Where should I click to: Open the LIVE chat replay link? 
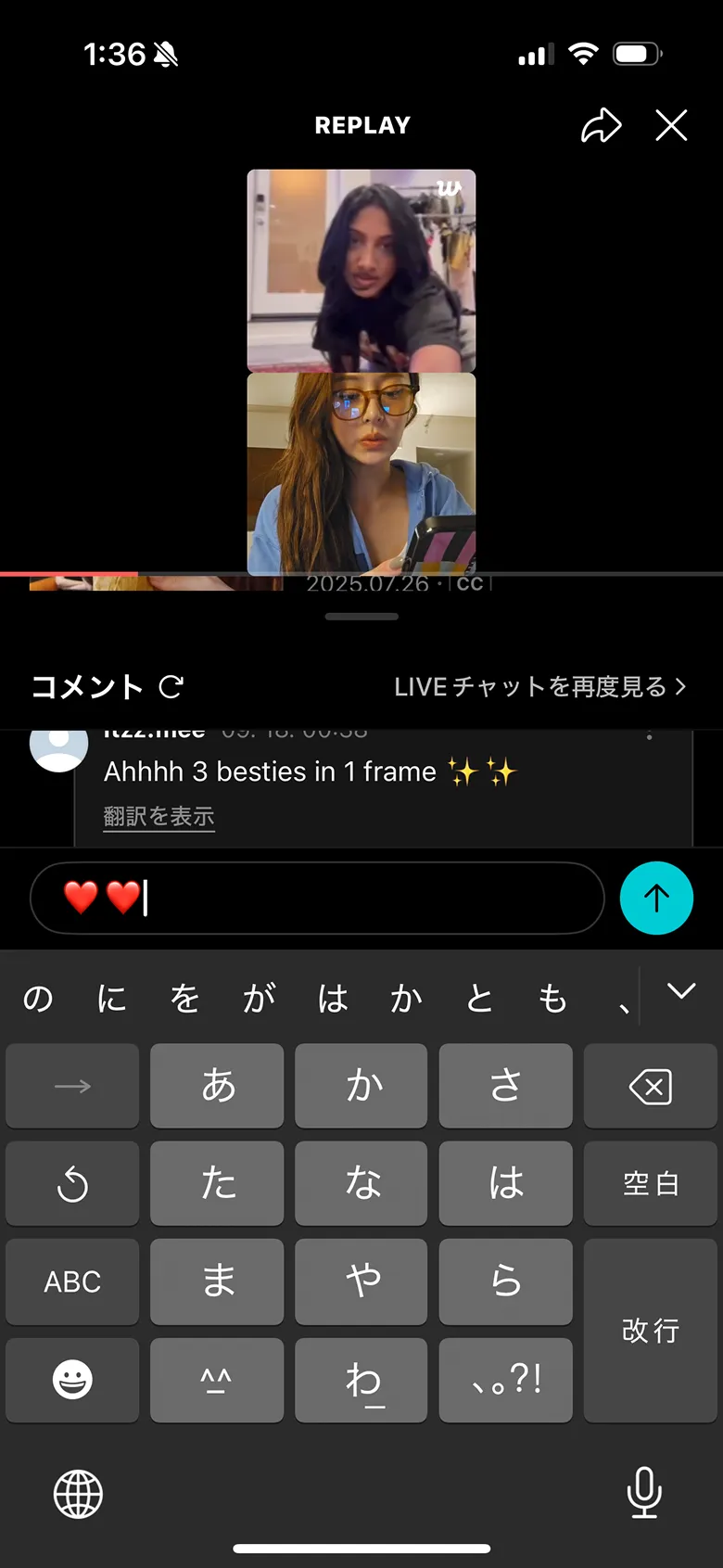538,687
